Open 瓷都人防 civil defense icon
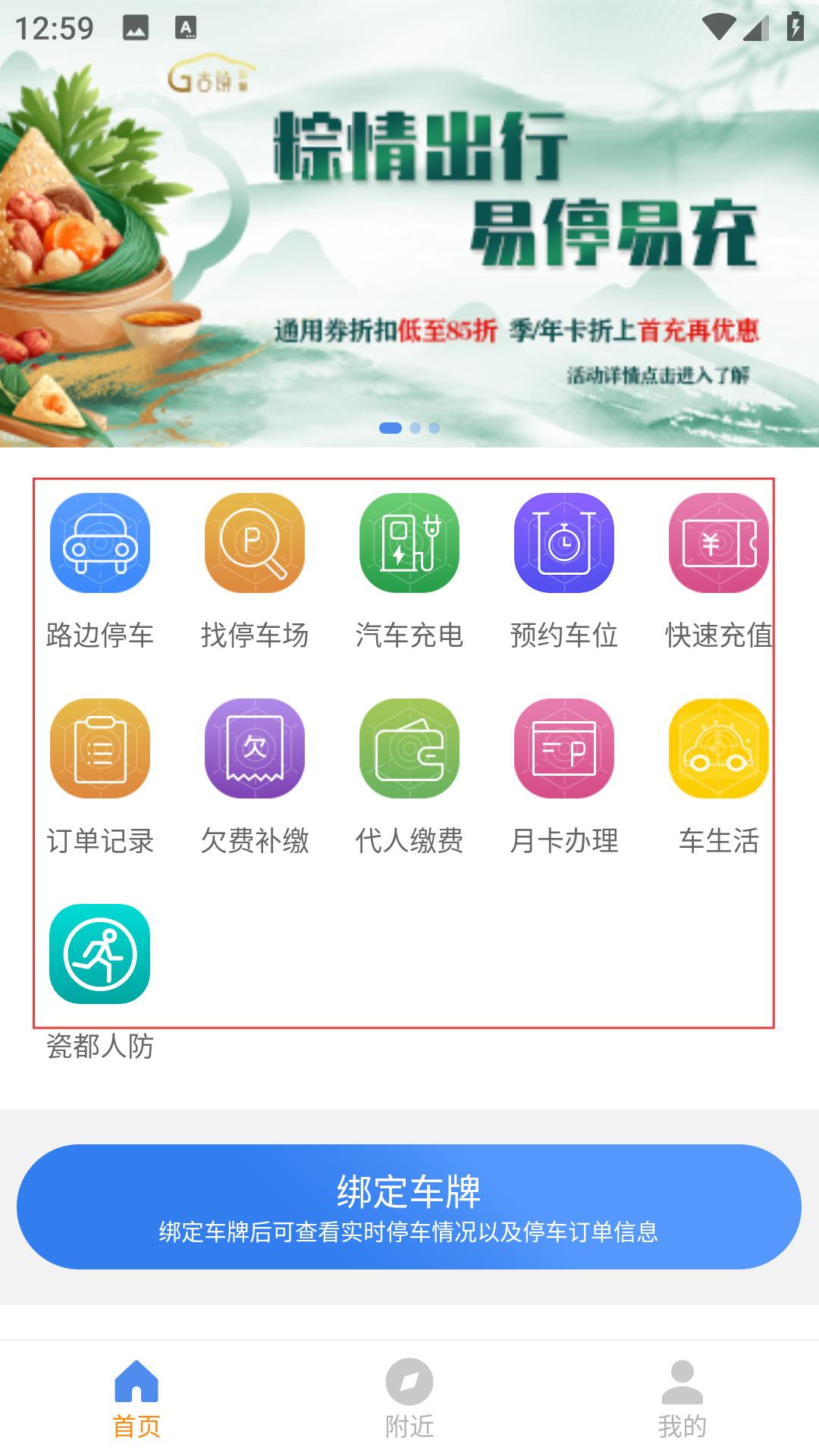This screenshot has width=819, height=1456. click(100, 954)
